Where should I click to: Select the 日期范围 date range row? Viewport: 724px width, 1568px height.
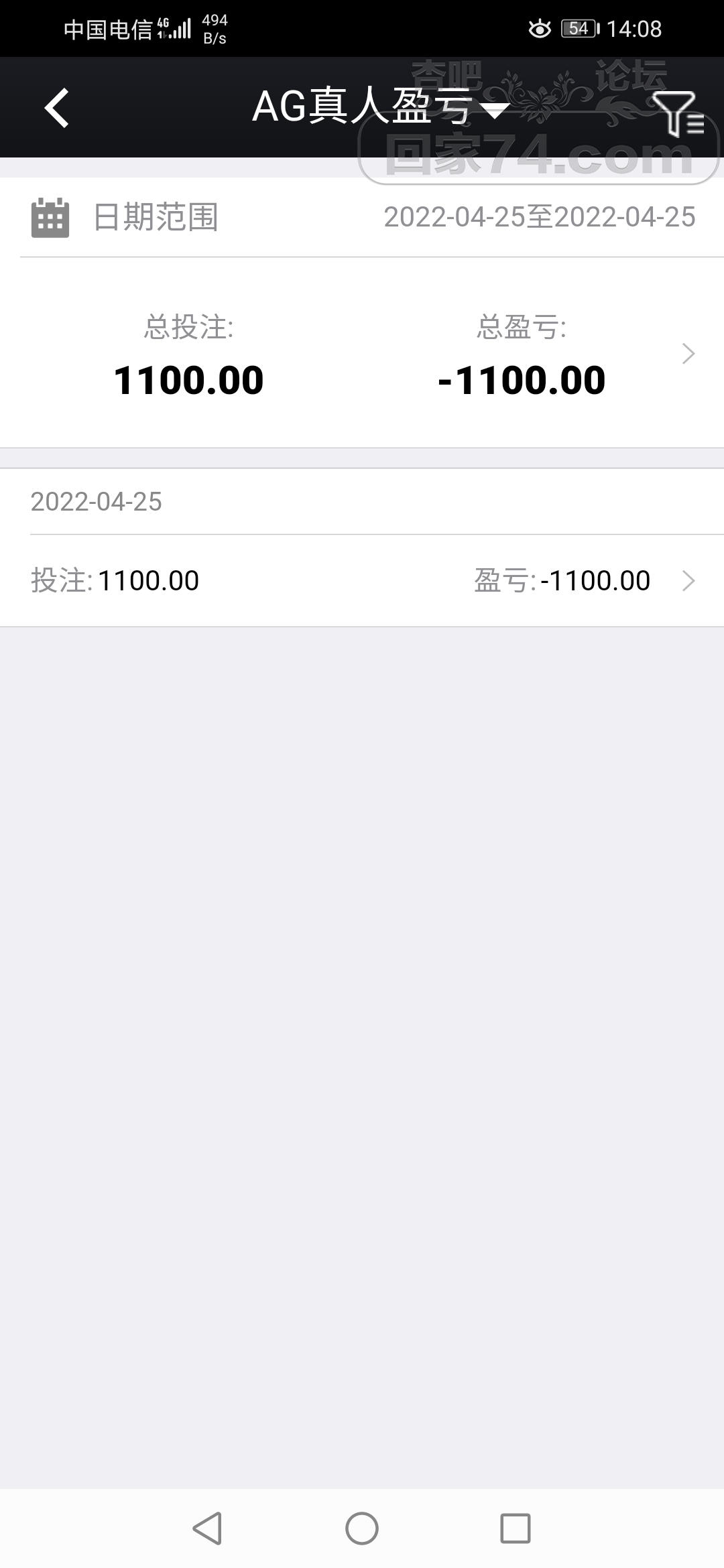point(362,217)
